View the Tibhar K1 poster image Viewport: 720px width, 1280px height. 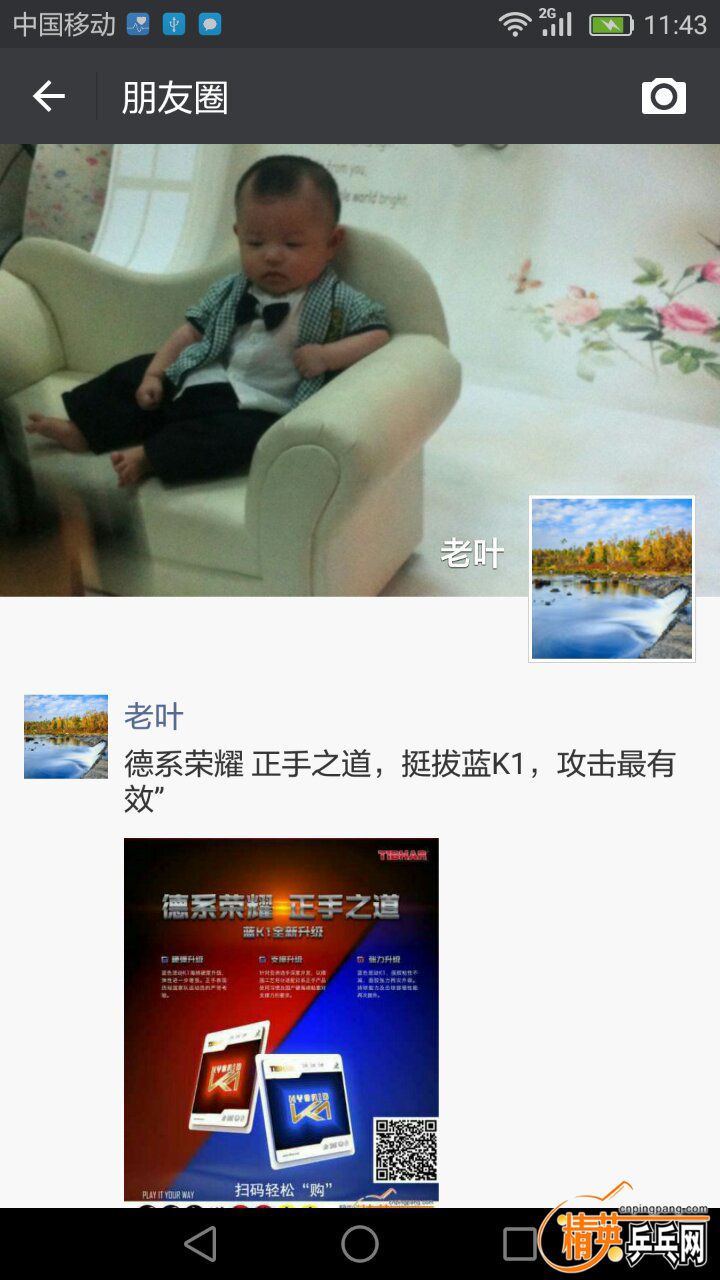click(281, 1020)
